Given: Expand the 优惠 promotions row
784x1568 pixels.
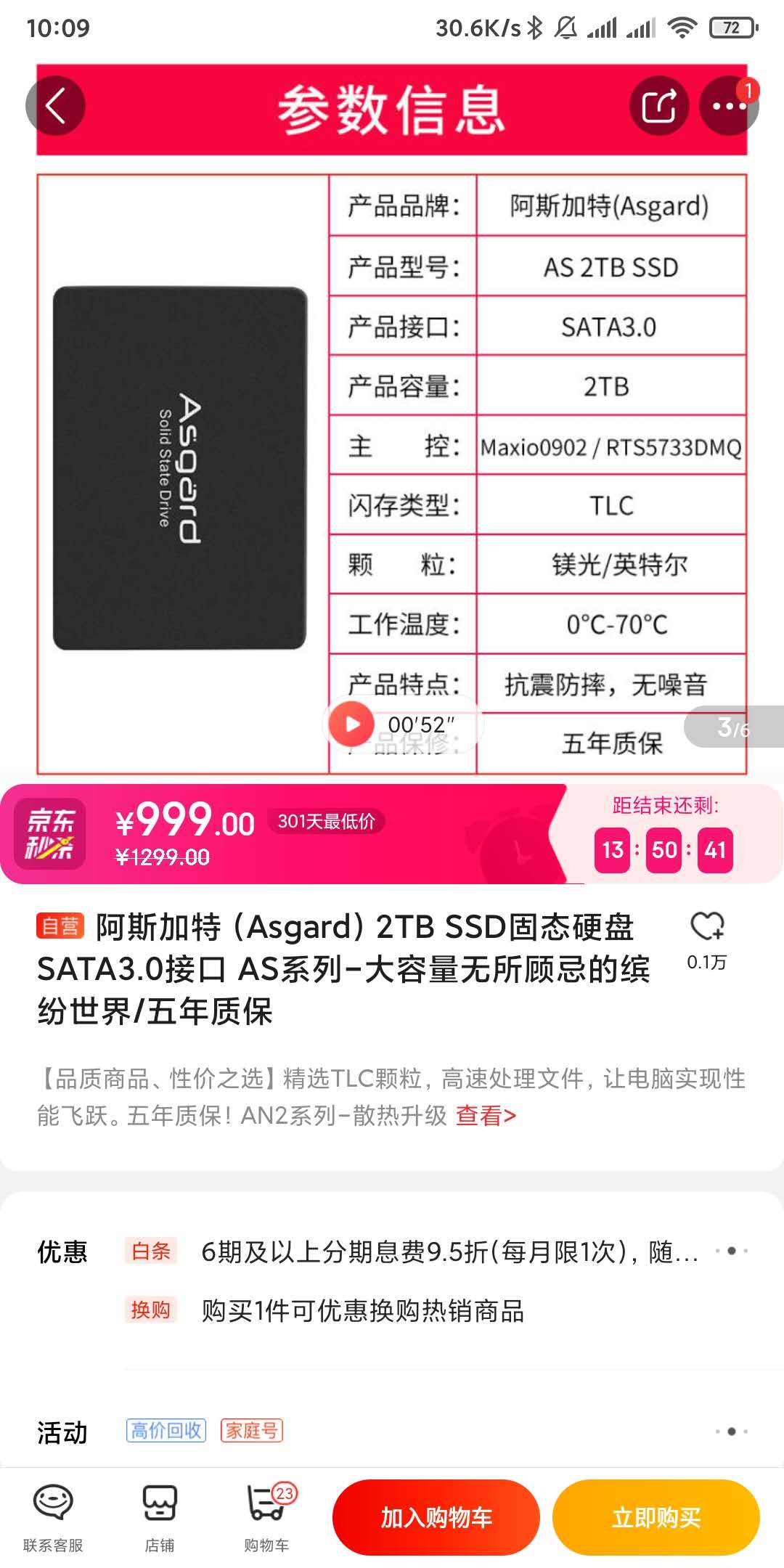Looking at the screenshot, I should [731, 1251].
